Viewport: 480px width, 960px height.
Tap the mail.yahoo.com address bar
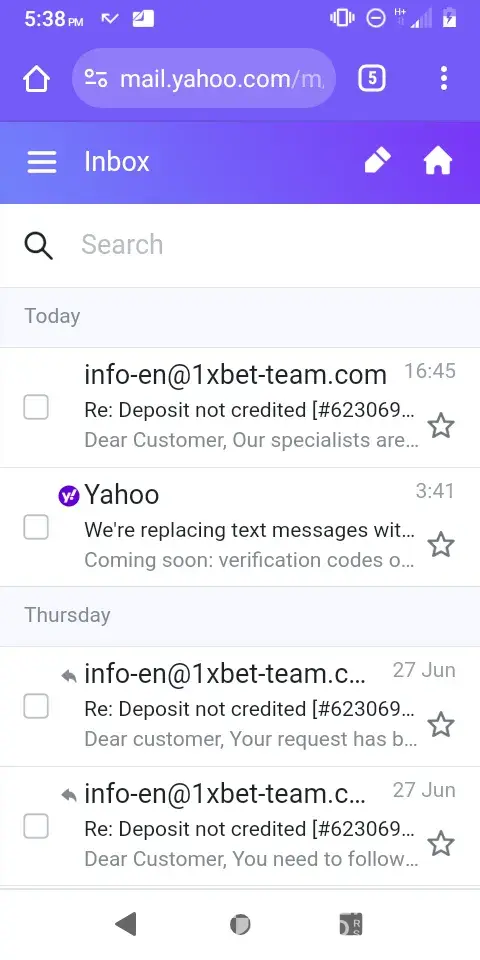[204, 78]
